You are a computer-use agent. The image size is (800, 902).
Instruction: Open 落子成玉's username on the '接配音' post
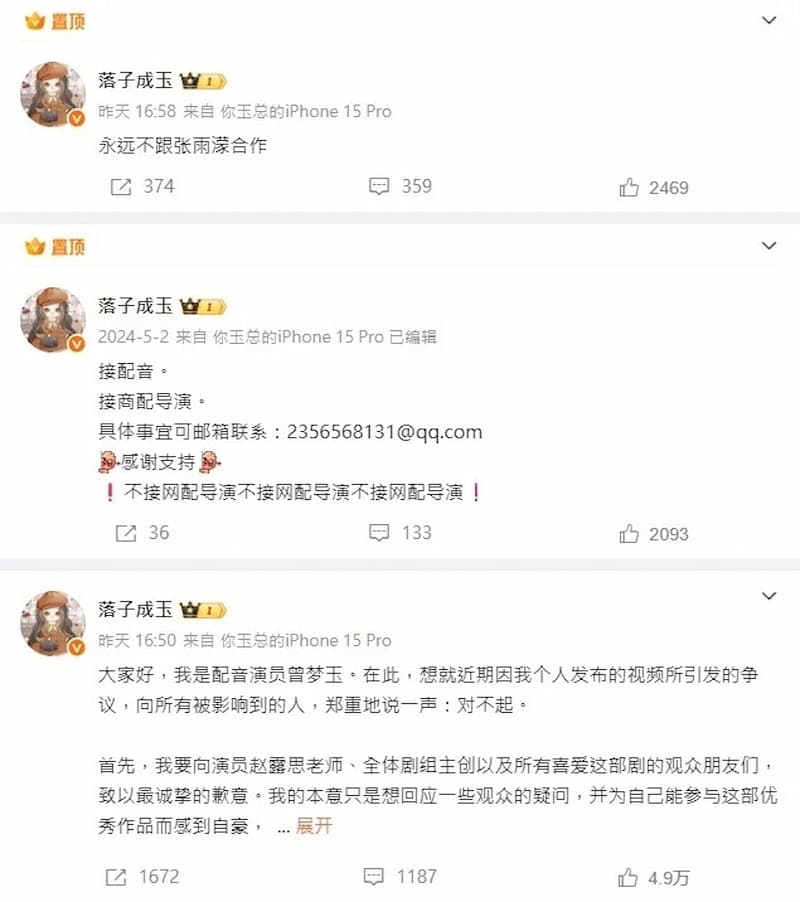pyautogui.click(x=136, y=306)
